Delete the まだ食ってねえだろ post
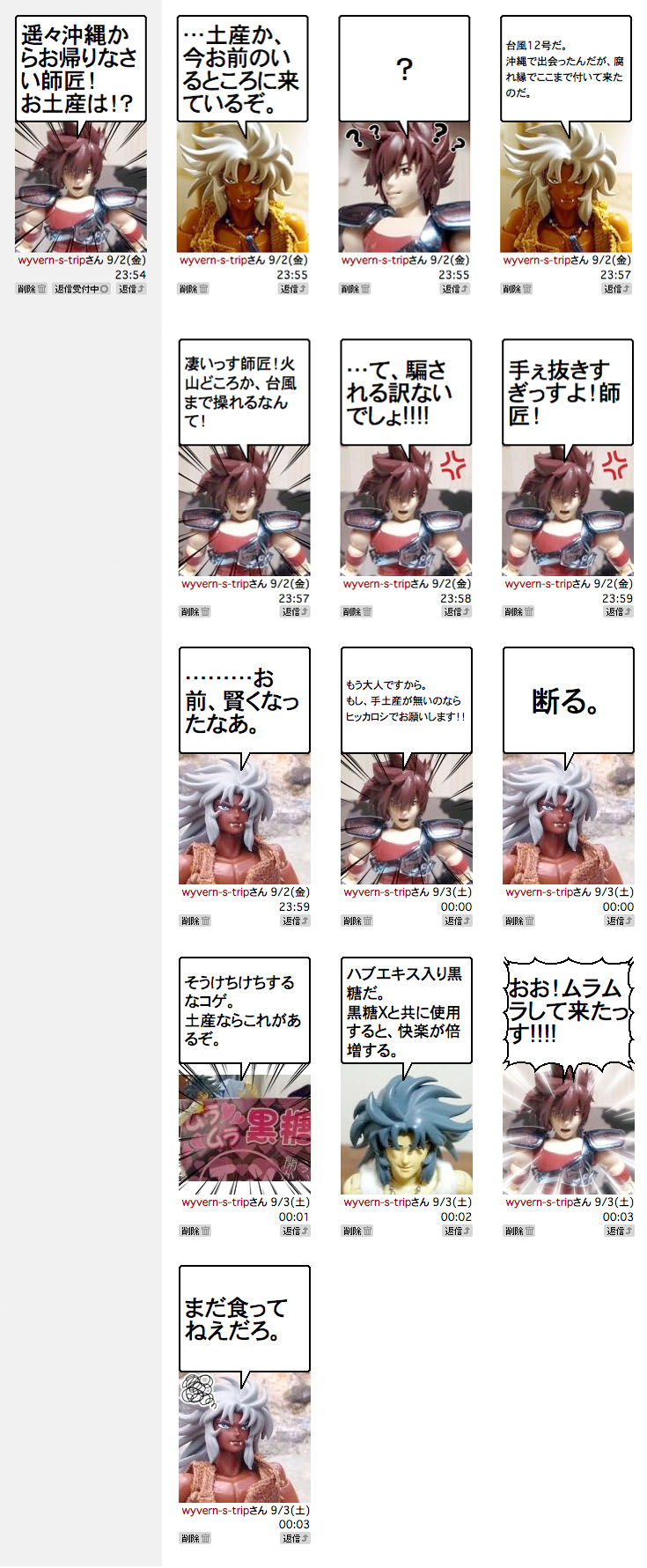The height and width of the screenshot is (1568, 647). click(x=195, y=1538)
